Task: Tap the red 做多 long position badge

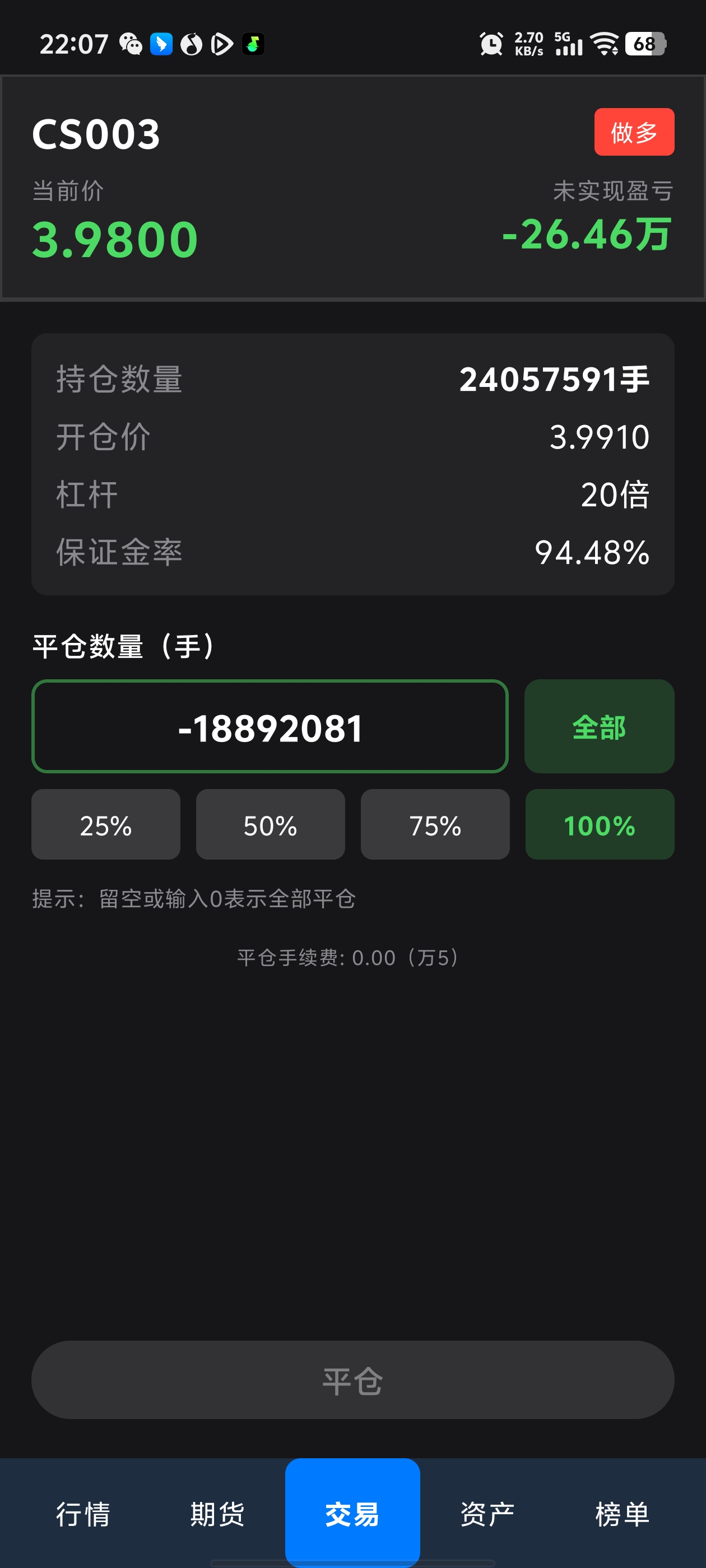Action: [x=634, y=133]
